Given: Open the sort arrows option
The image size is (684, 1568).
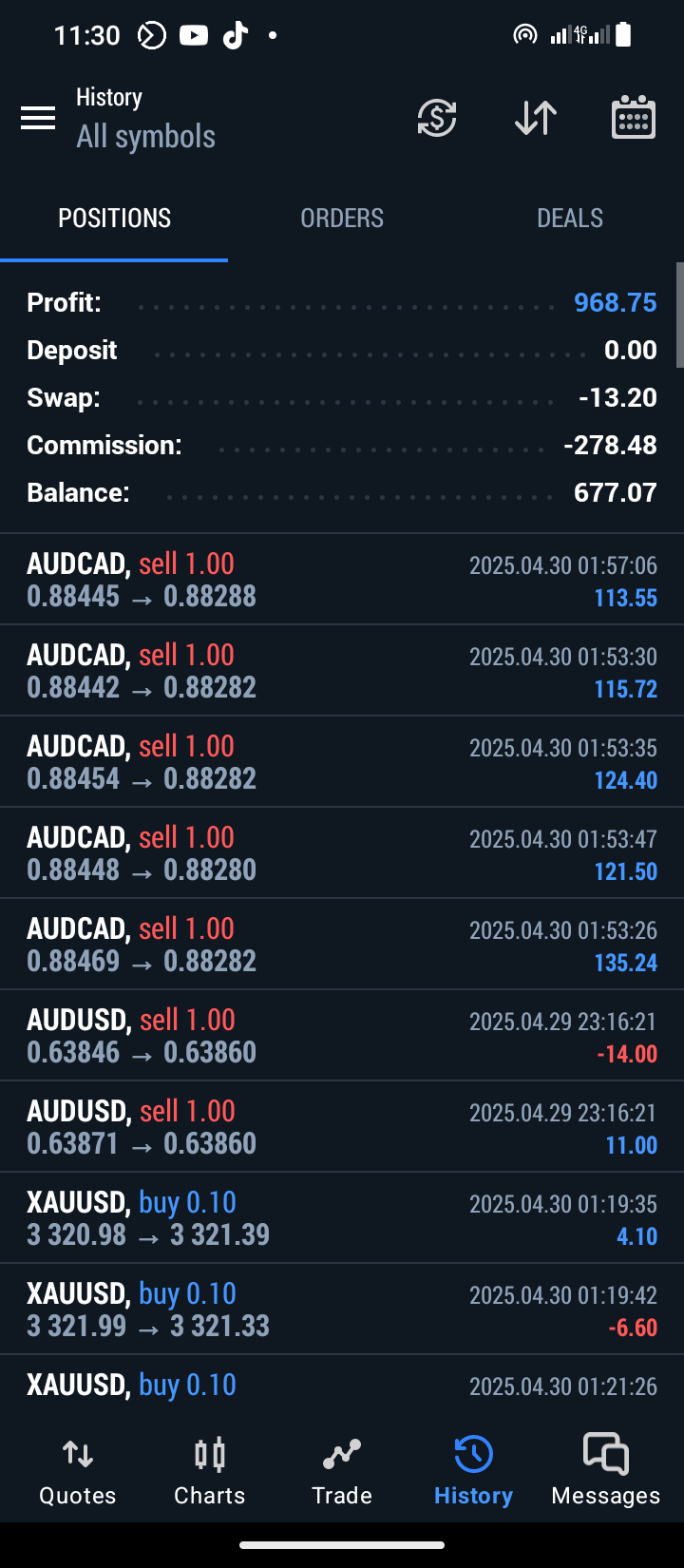Looking at the screenshot, I should coord(536,118).
